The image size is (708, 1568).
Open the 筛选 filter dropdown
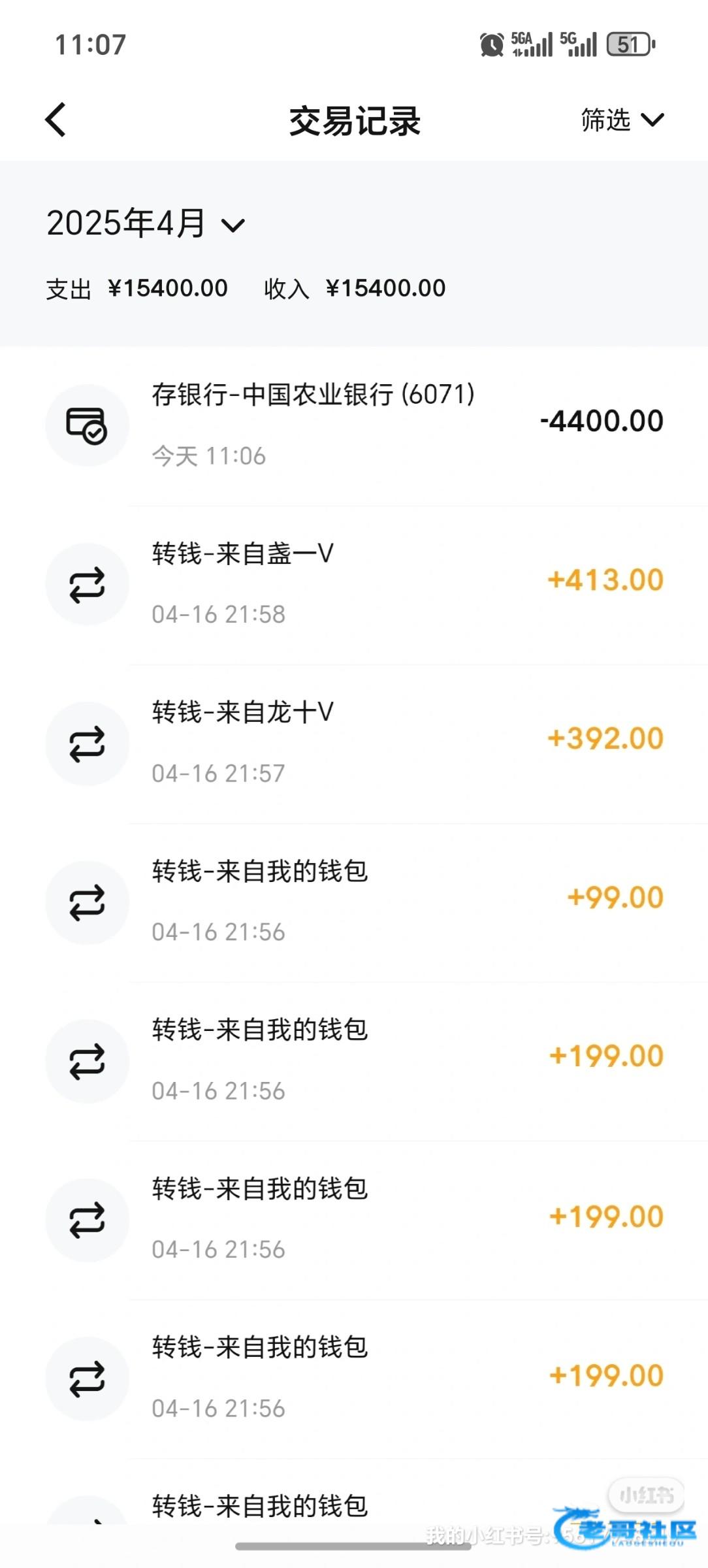(621, 120)
